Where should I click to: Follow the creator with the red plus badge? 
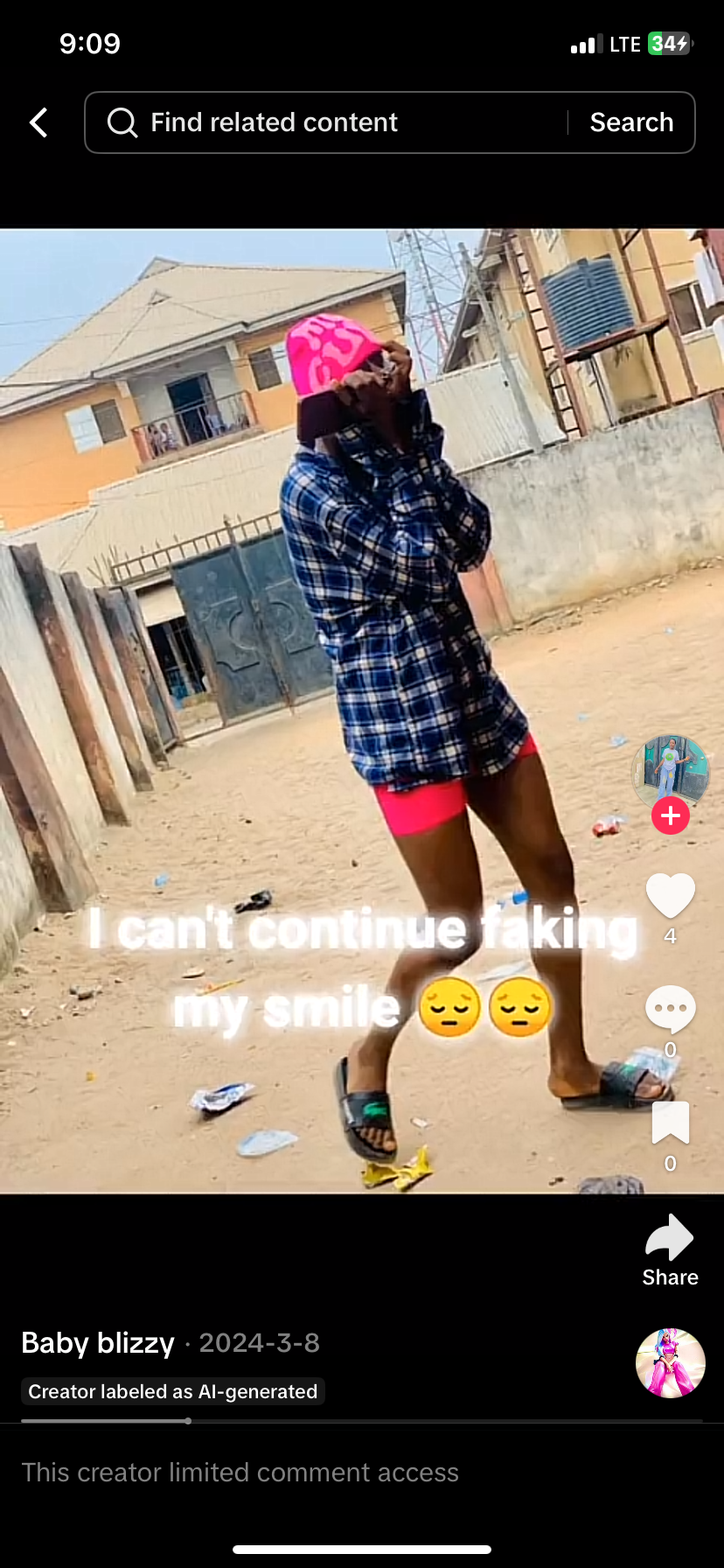[x=671, y=815]
